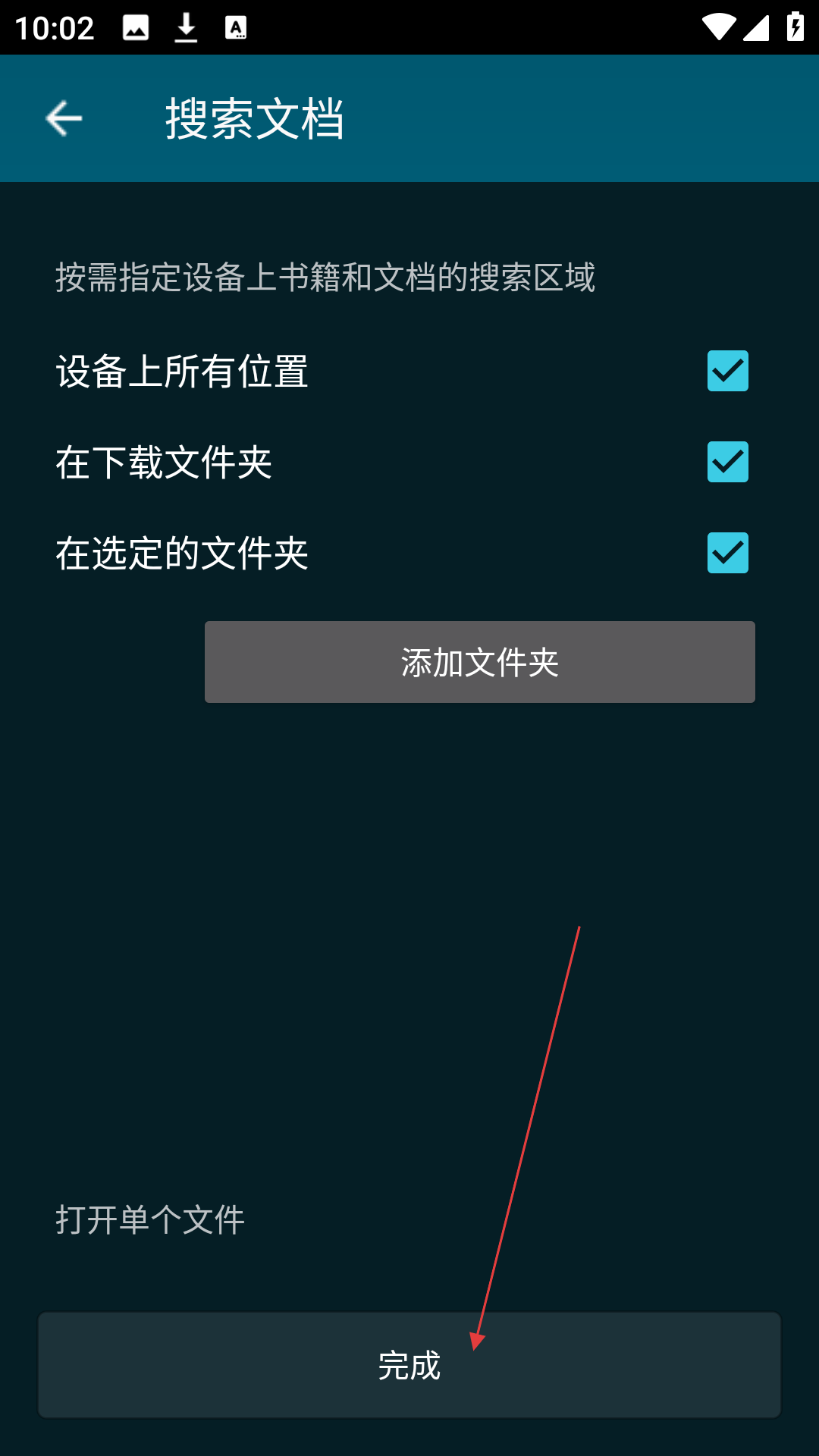Tap 添加文件夹 button
The image size is (819, 1456).
click(x=479, y=662)
